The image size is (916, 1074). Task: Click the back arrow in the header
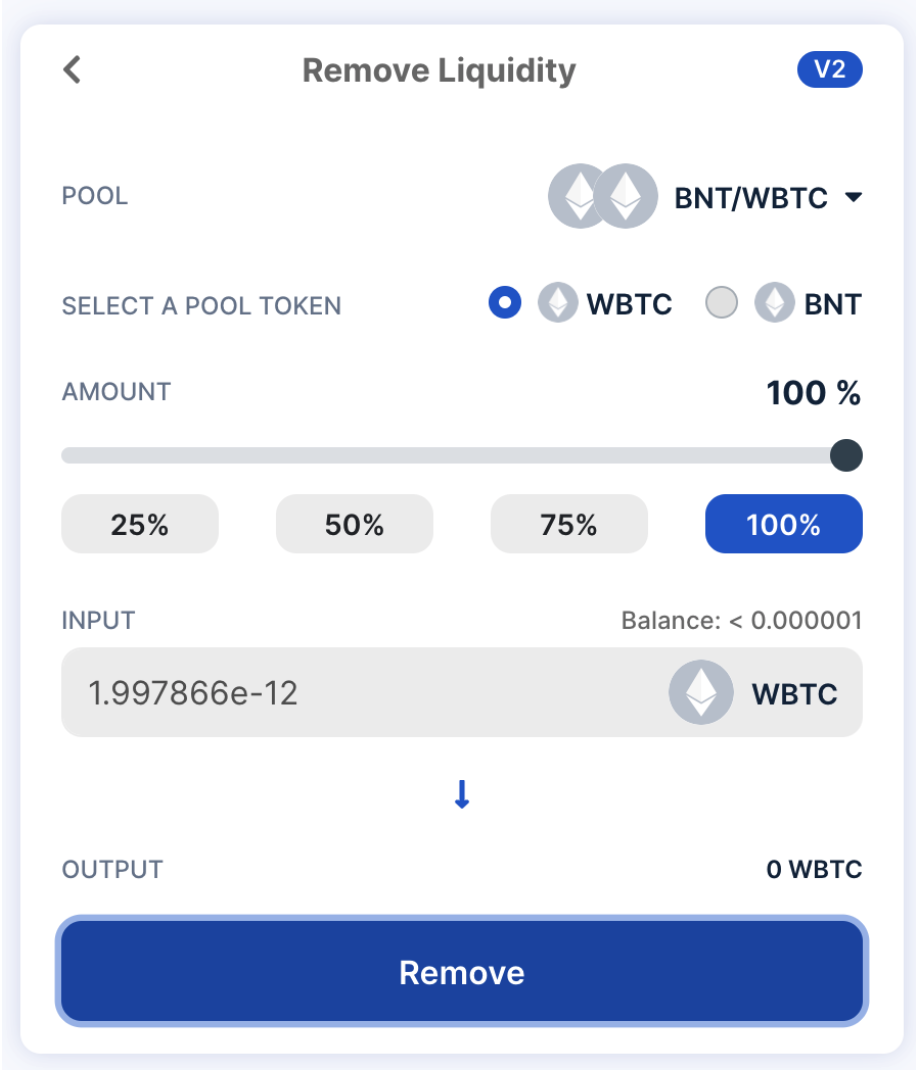(x=71, y=70)
